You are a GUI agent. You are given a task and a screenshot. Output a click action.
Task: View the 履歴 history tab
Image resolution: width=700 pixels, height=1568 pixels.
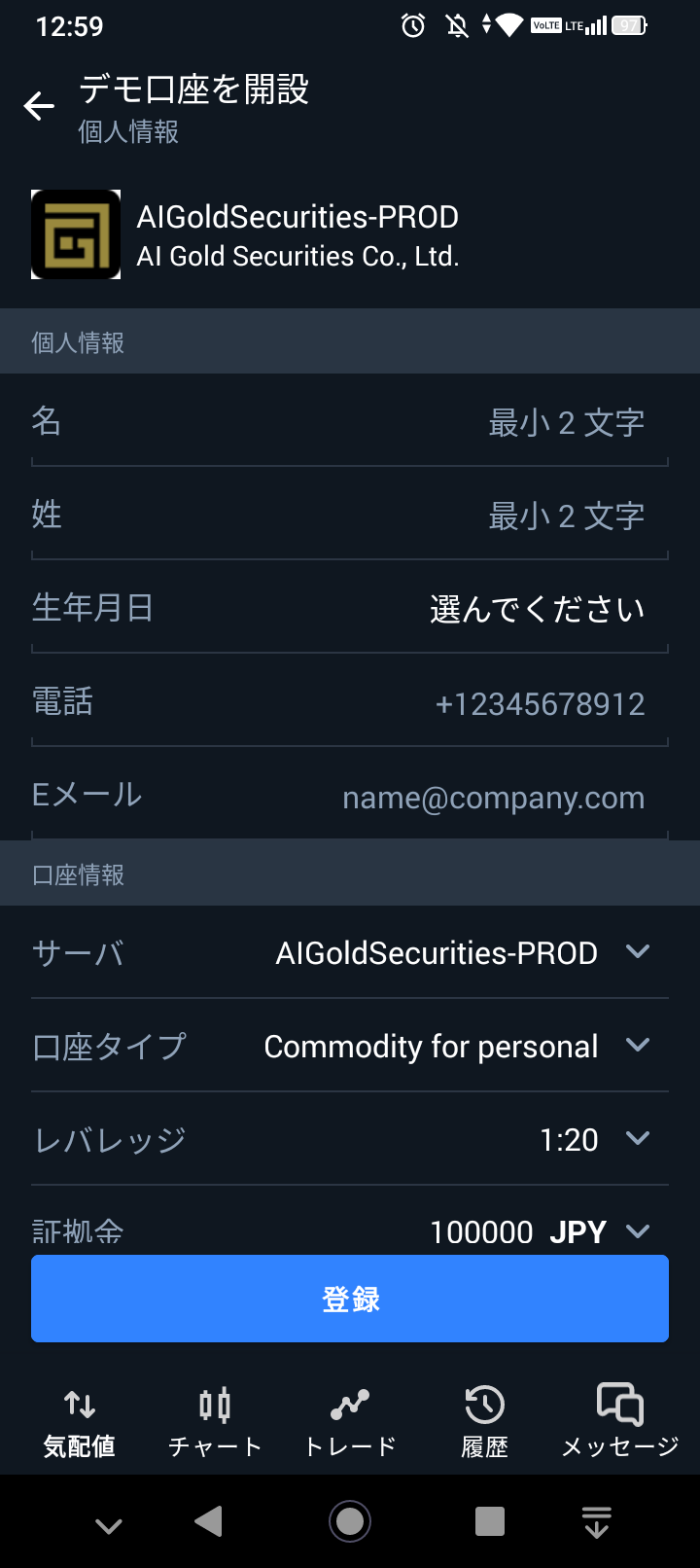tap(484, 1422)
